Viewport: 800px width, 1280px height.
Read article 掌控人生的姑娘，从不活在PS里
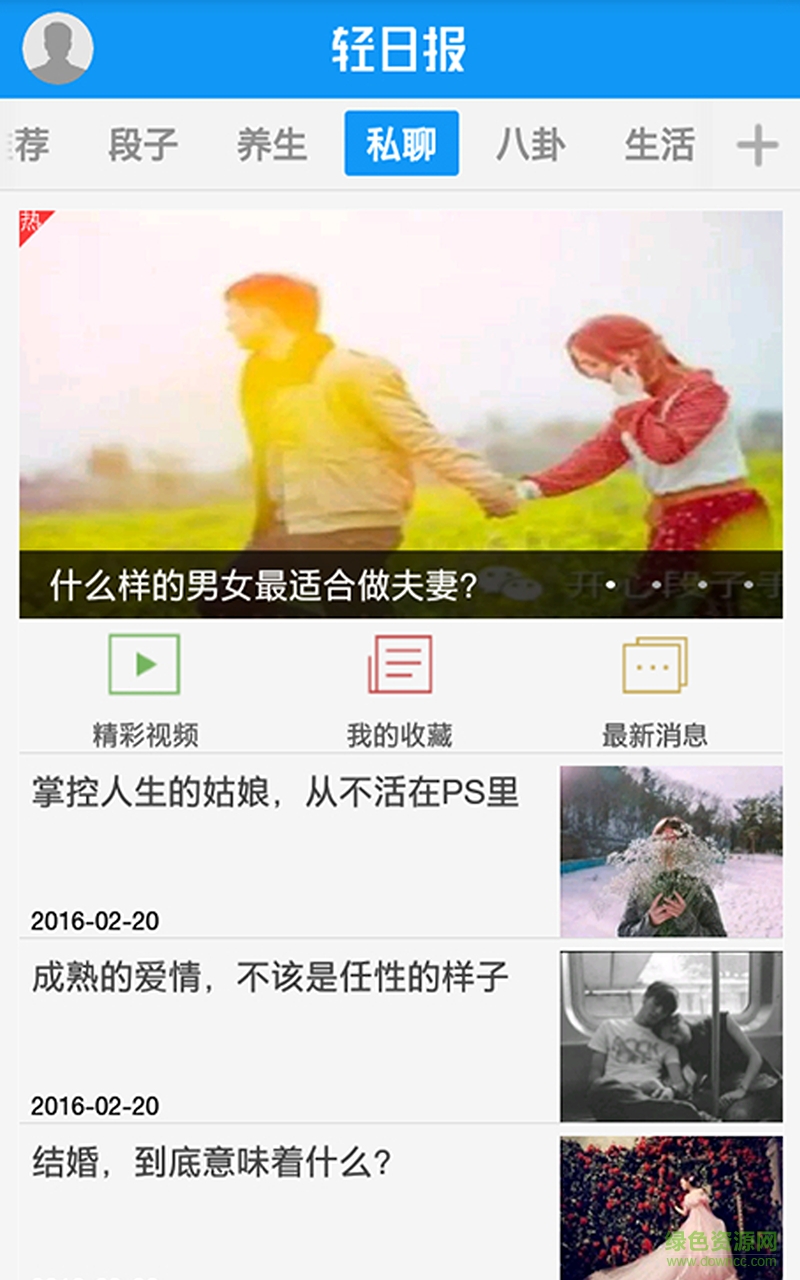[x=290, y=845]
